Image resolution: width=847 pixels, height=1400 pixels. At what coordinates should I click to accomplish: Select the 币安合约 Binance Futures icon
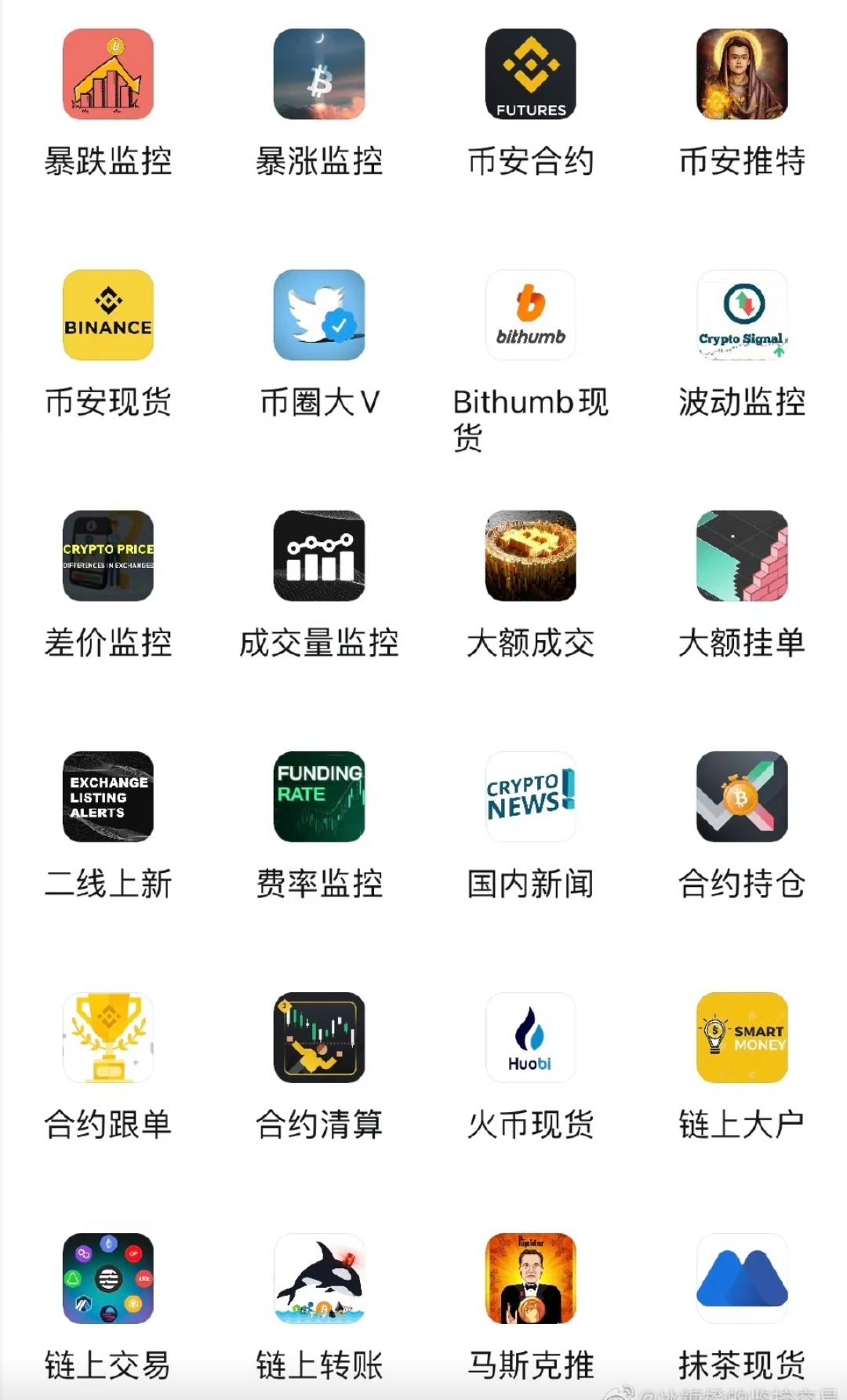click(531, 73)
